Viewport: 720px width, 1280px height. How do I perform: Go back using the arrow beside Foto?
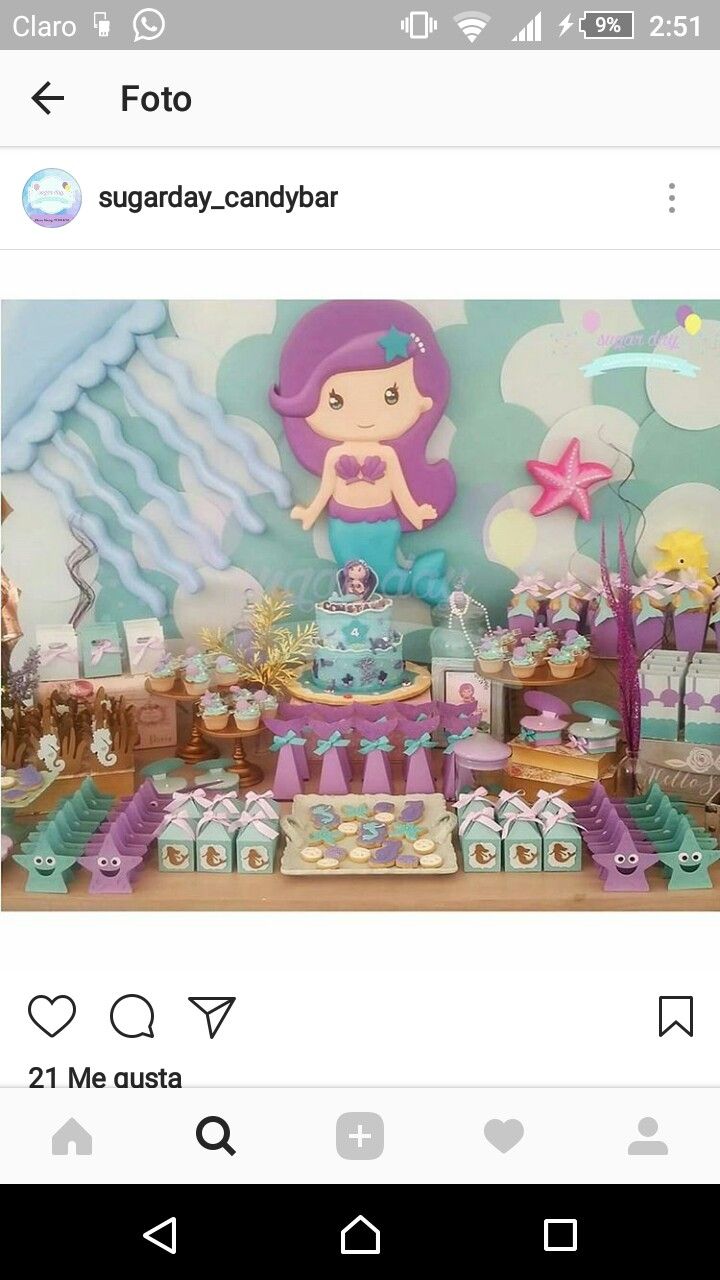47,98
